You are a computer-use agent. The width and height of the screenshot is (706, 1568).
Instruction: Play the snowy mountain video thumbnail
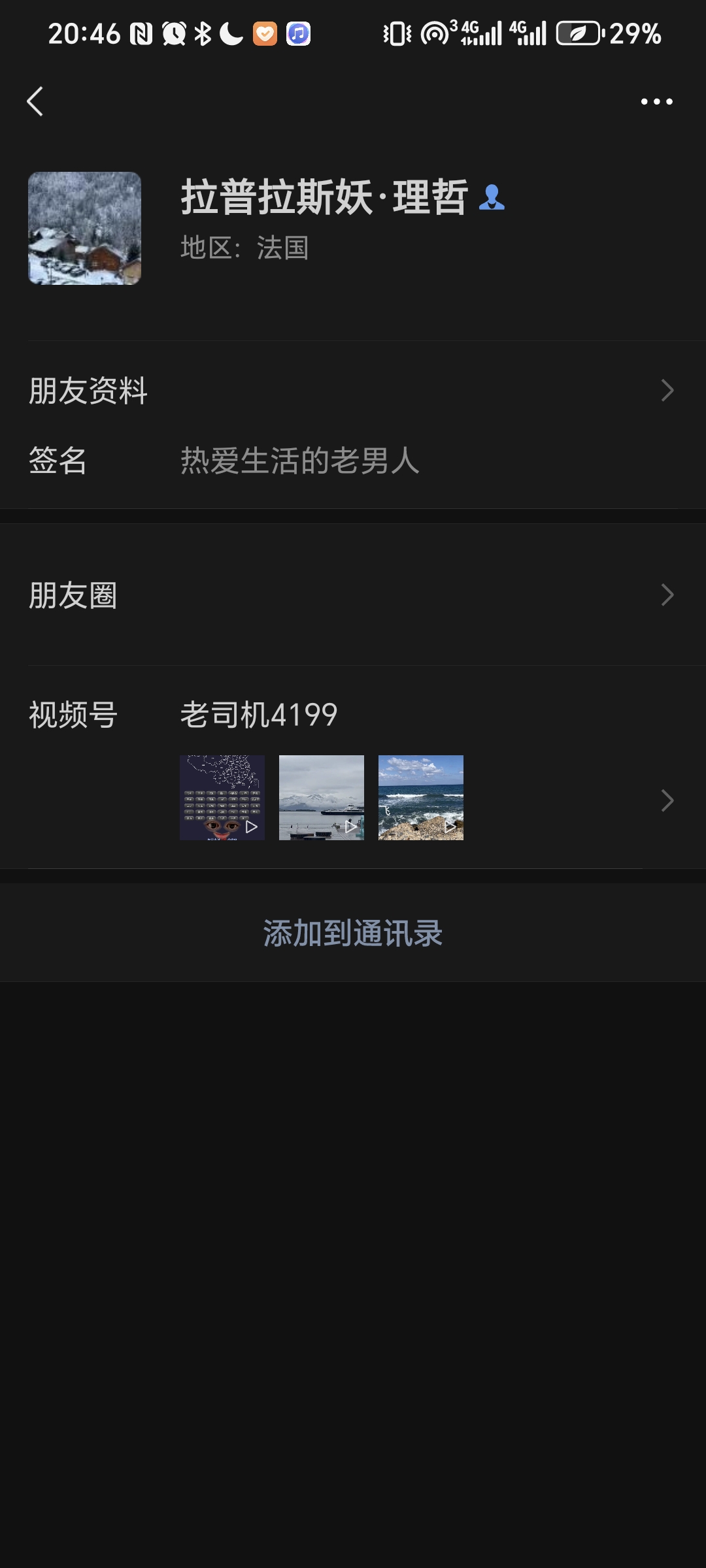click(321, 798)
